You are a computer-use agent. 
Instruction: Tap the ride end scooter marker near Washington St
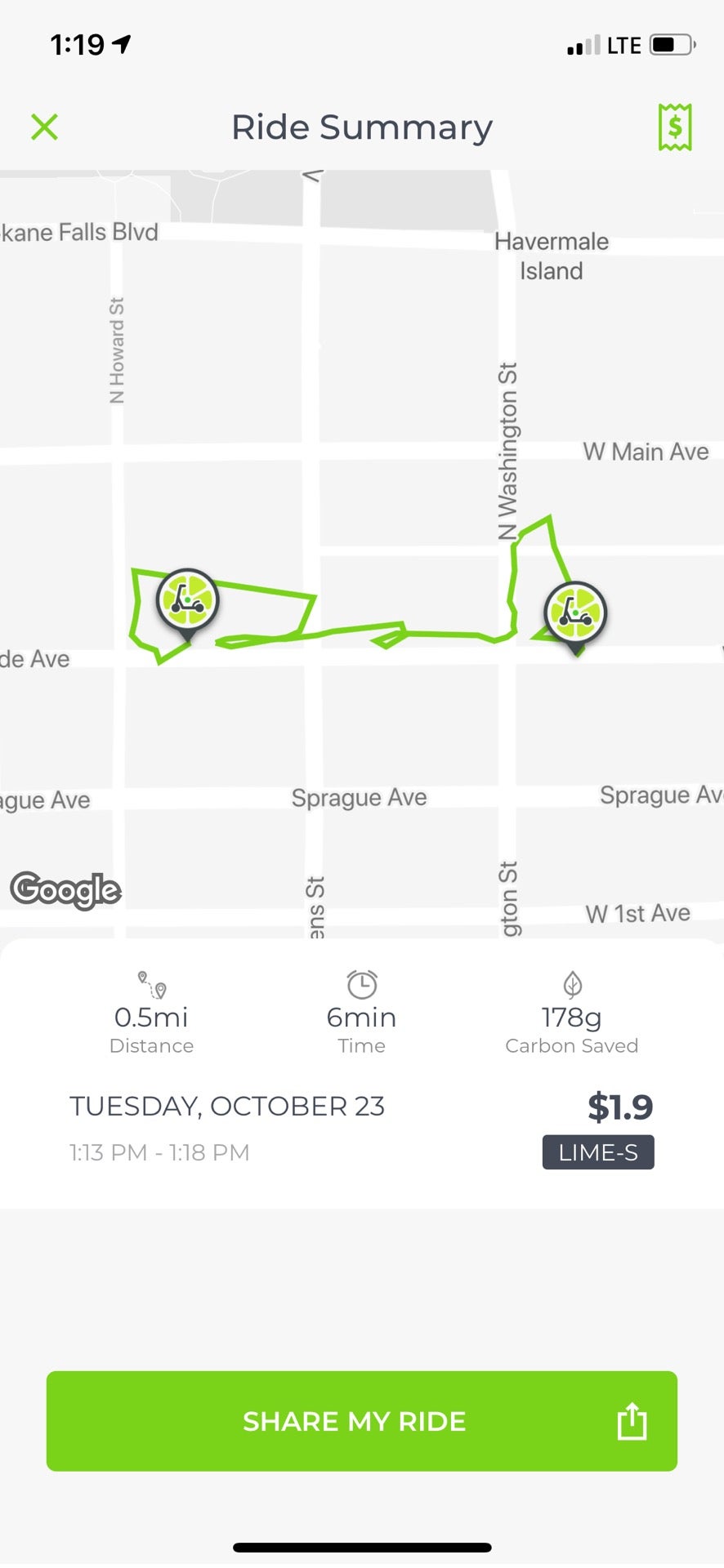tap(575, 614)
